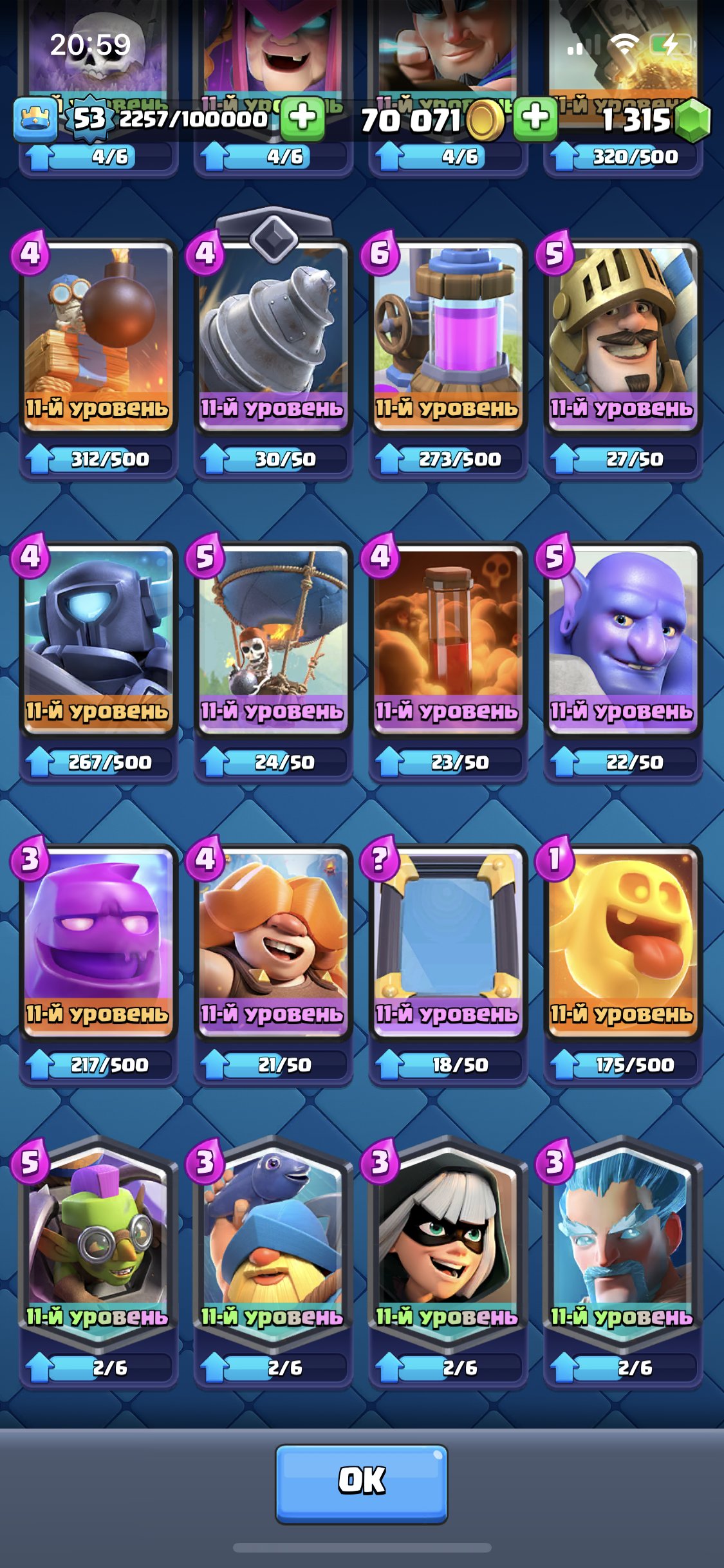Screen dimensions: 724x1568
Task: Confirm with the OK button
Action: tap(362, 1484)
